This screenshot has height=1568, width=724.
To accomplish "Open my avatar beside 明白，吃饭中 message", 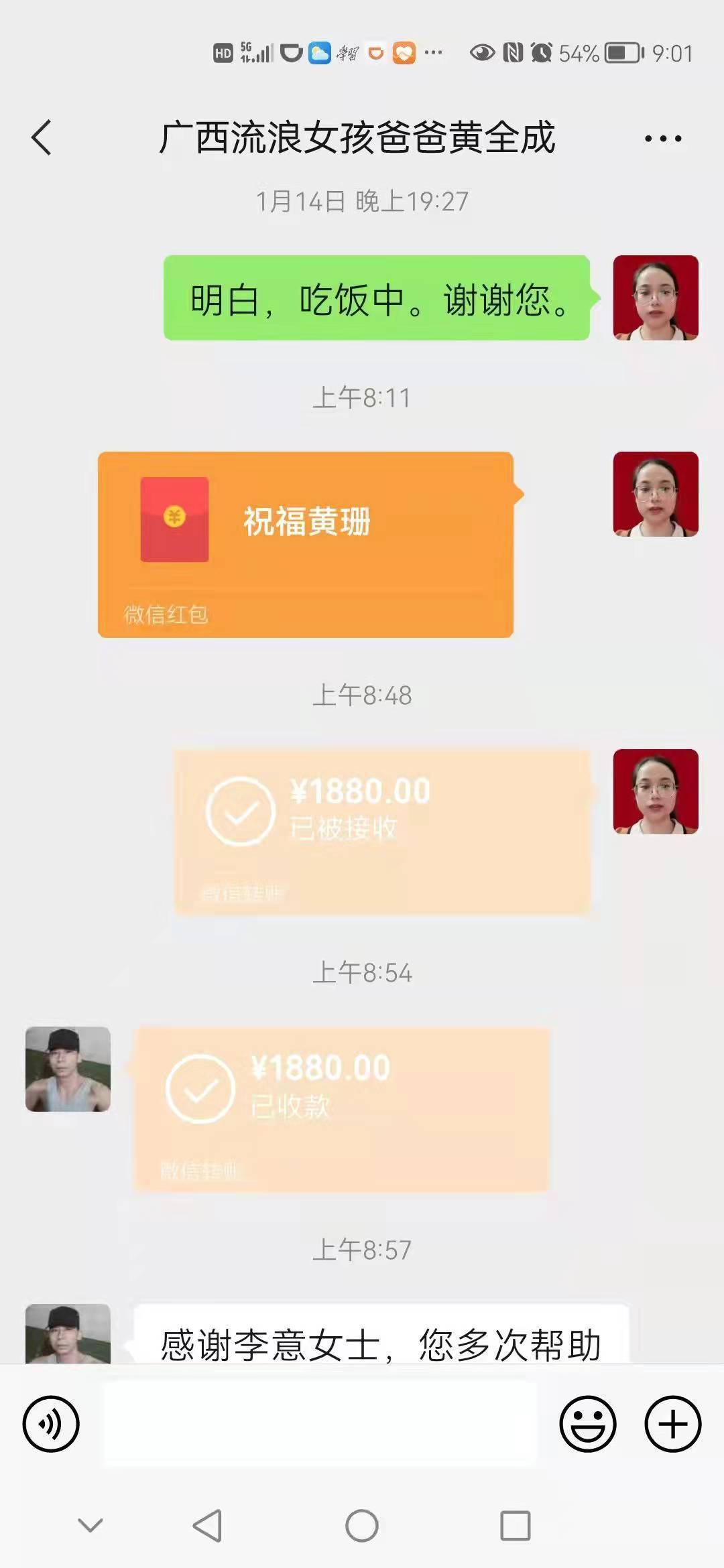I will click(x=656, y=298).
